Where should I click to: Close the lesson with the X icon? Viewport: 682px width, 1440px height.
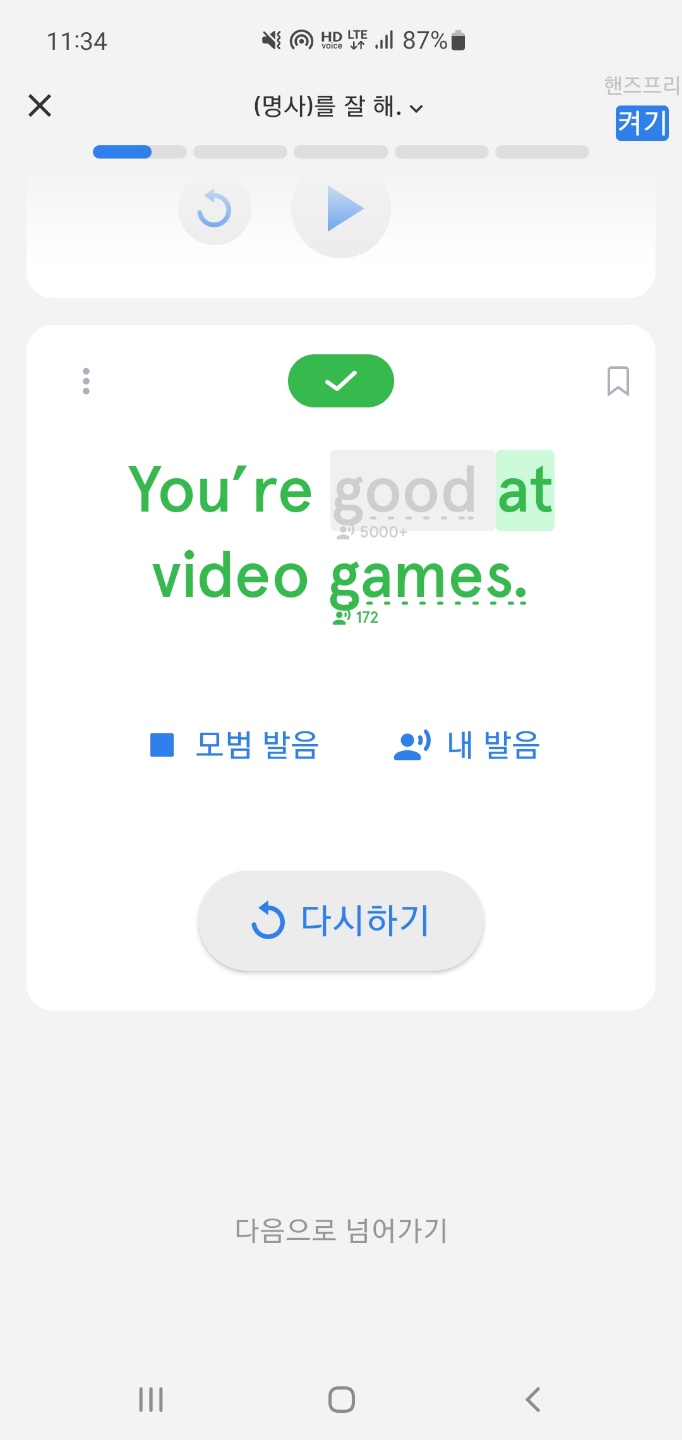pos(40,106)
